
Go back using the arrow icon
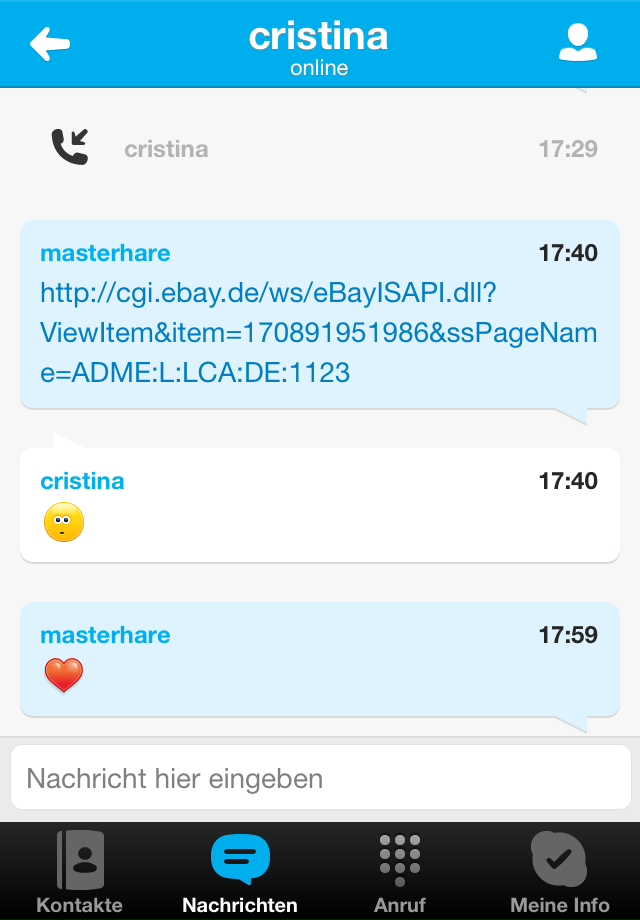tap(50, 43)
